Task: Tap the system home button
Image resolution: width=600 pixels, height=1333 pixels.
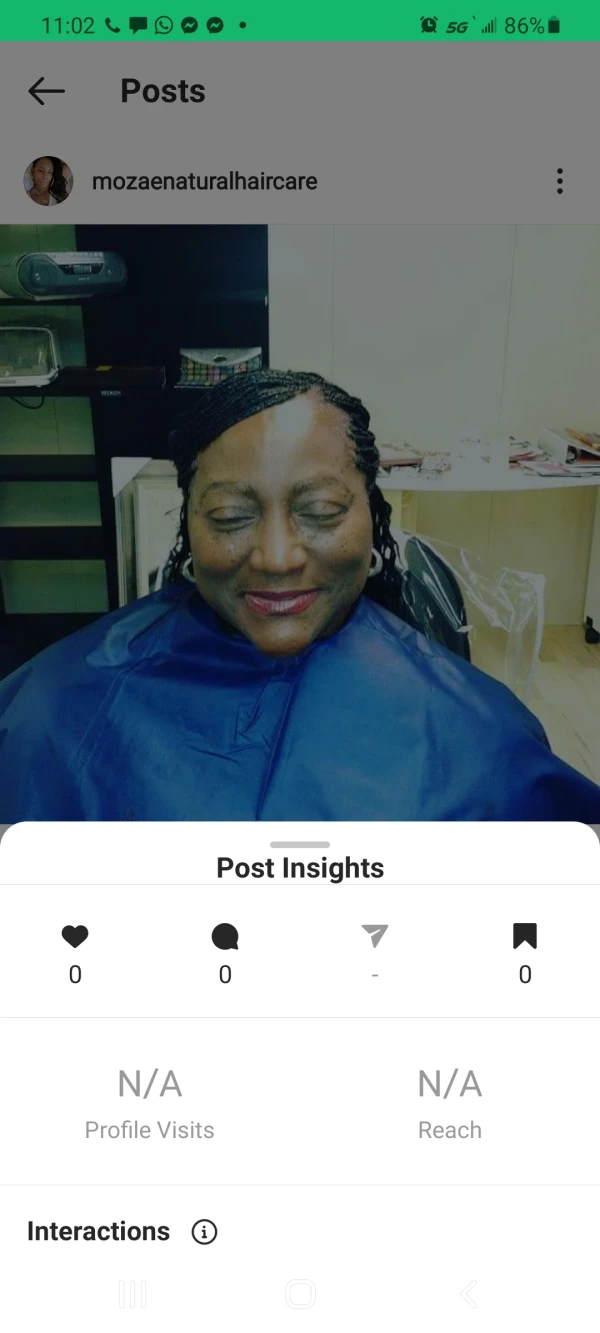Action: pos(300,1294)
